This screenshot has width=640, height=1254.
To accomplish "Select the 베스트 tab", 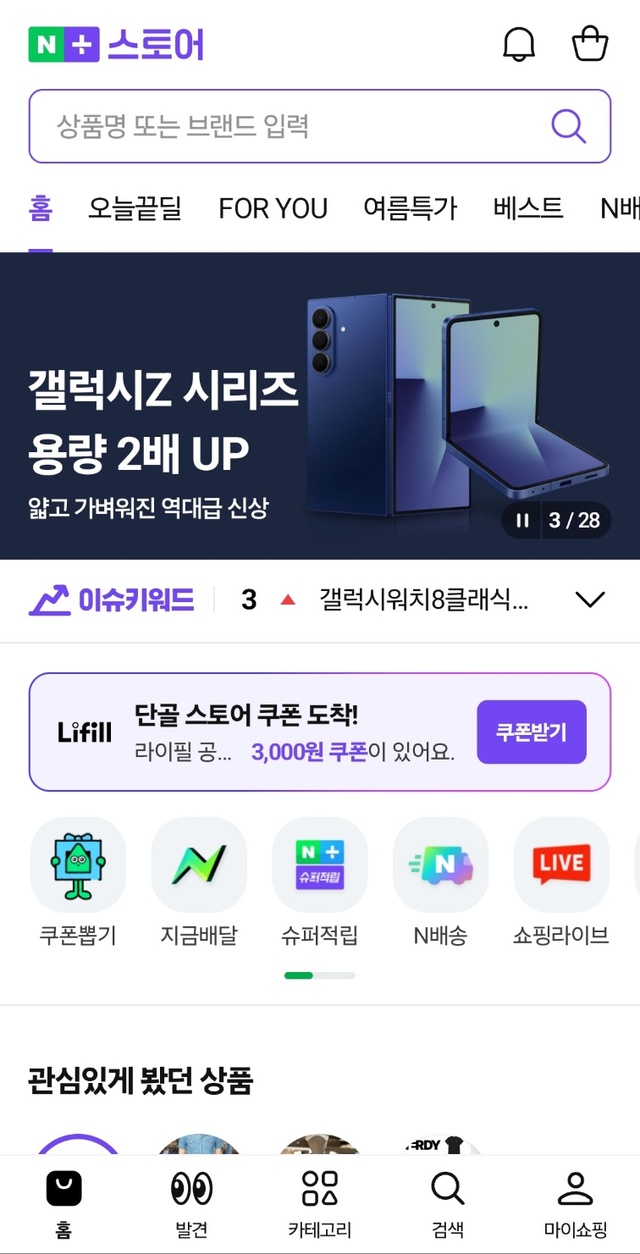I will click(528, 208).
